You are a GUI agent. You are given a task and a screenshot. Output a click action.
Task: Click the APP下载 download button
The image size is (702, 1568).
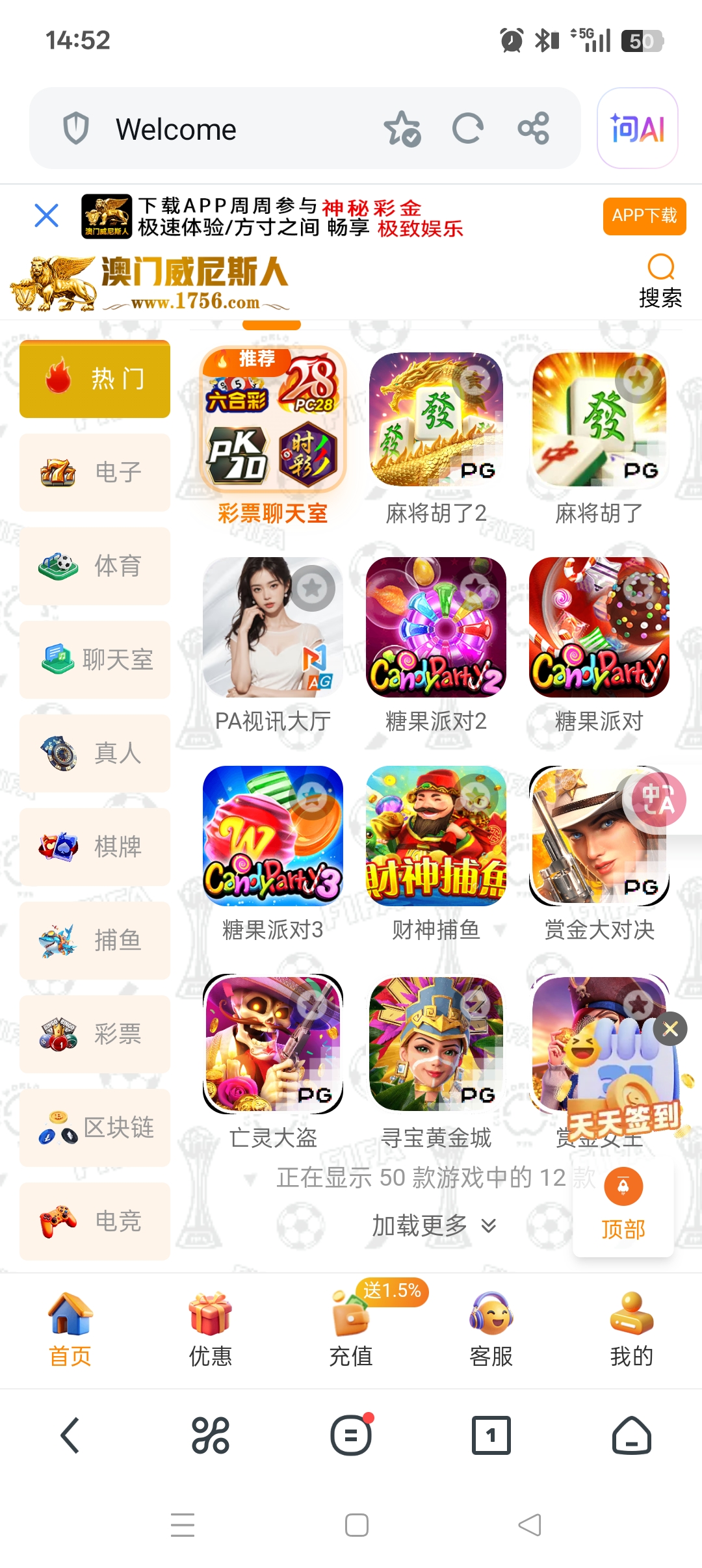click(643, 215)
